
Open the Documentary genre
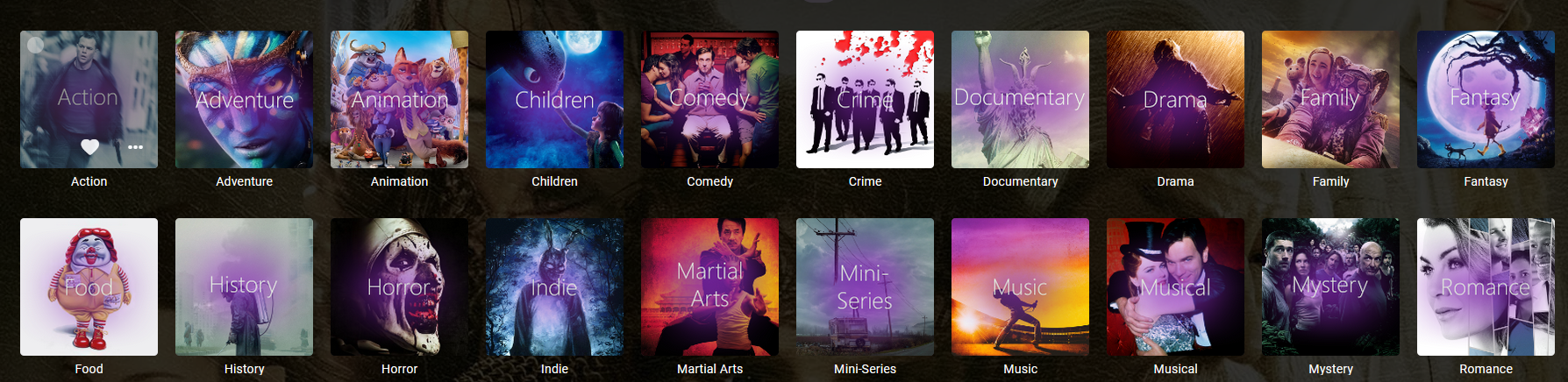tap(1020, 99)
